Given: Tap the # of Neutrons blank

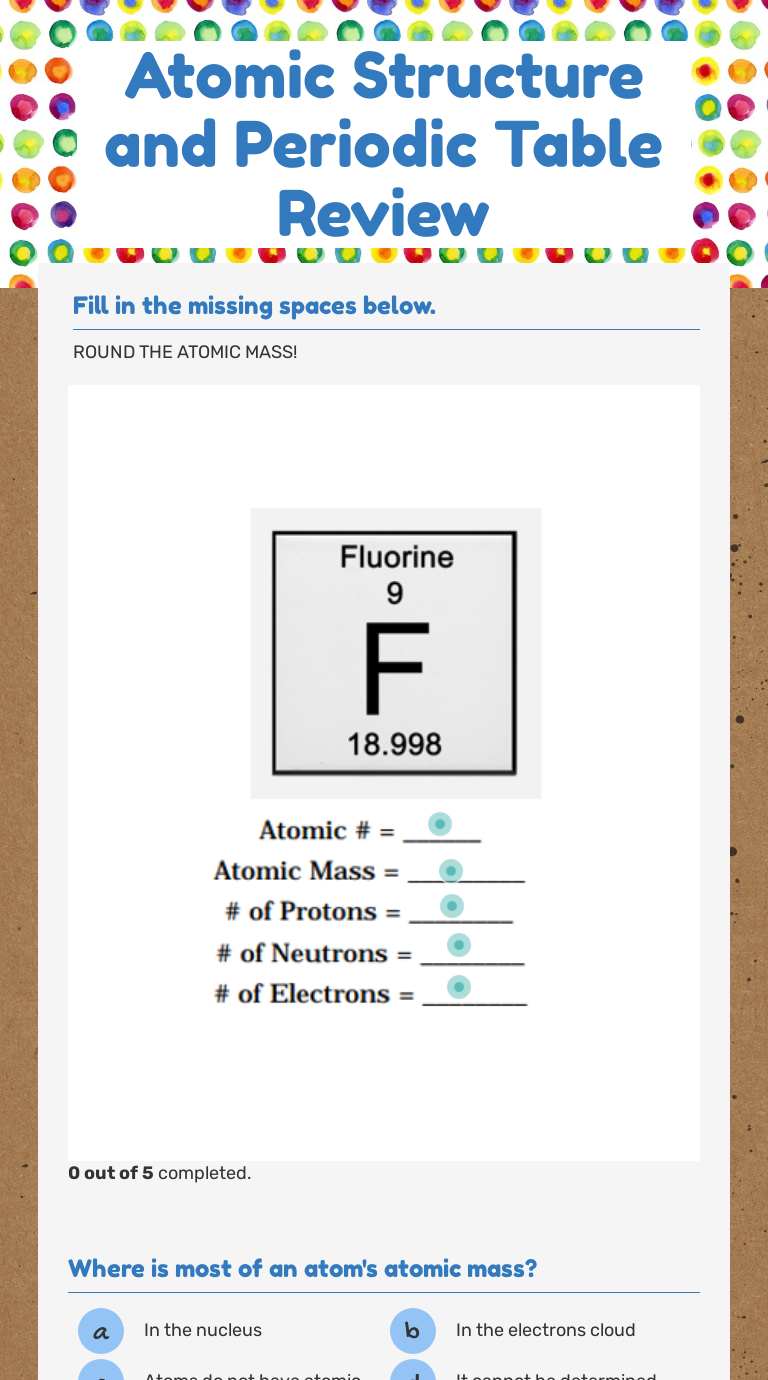Looking at the screenshot, I should coord(458,945).
